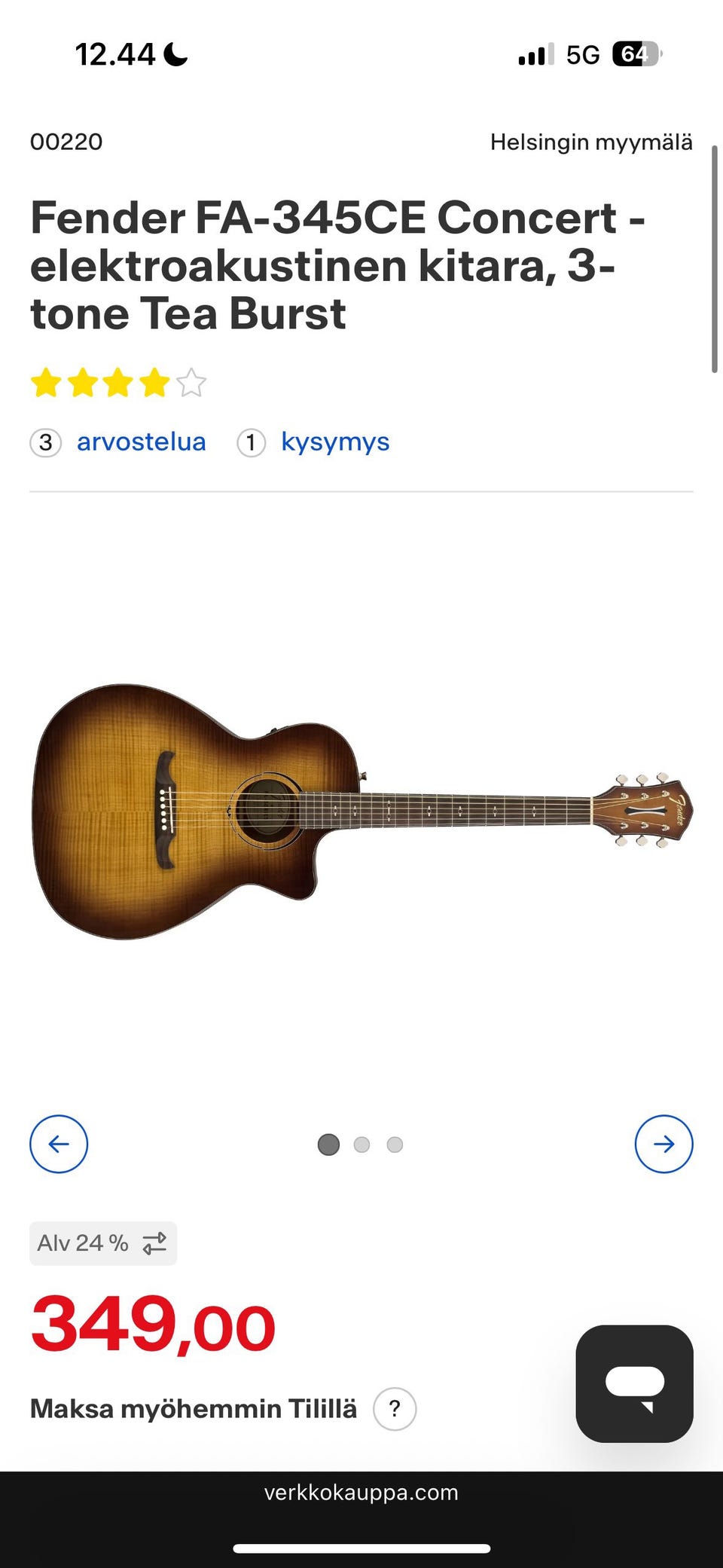Open the kysymys question link
The image size is (723, 1568).
click(335, 442)
